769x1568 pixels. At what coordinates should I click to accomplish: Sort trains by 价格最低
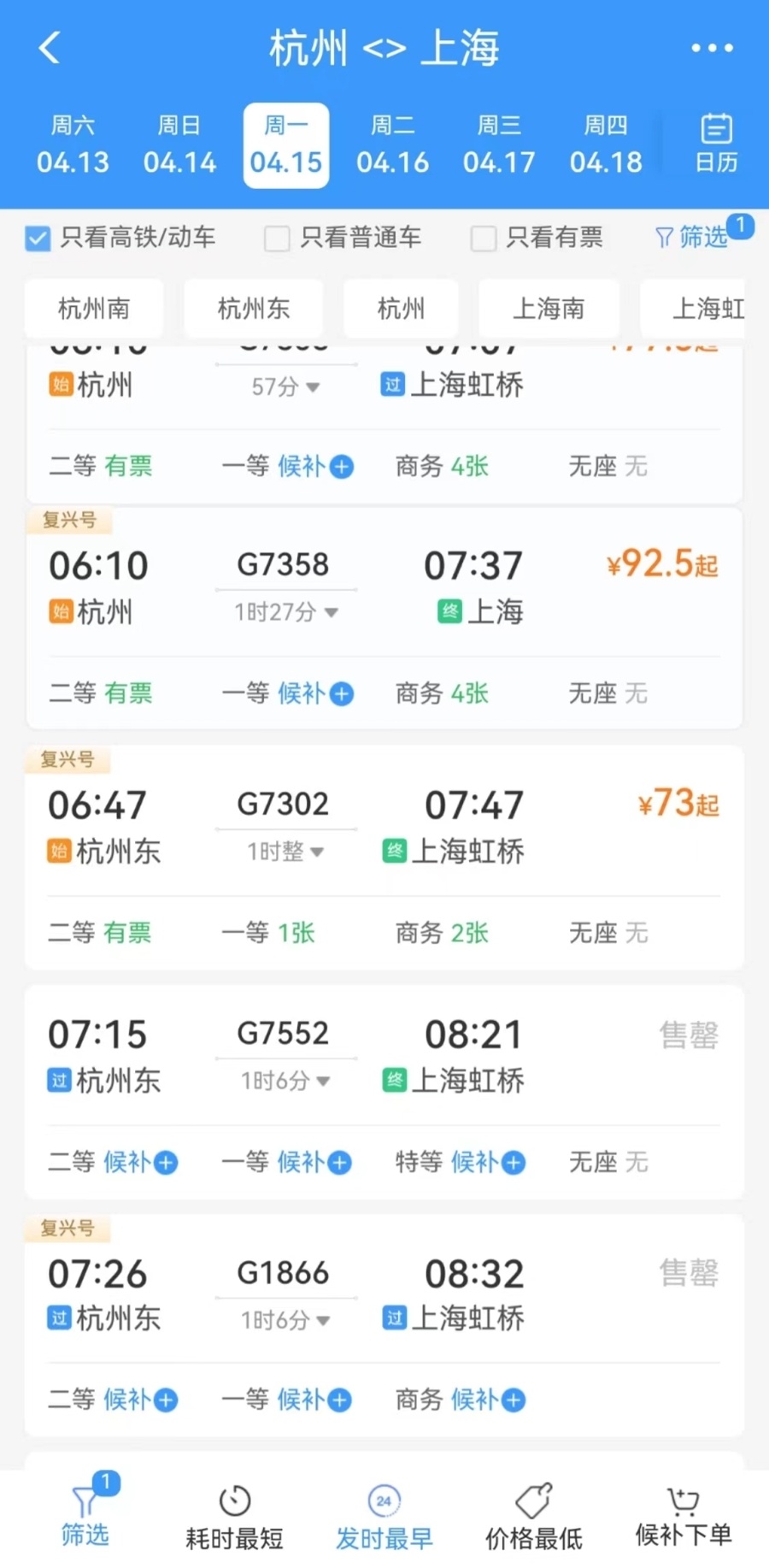pyautogui.click(x=533, y=1517)
